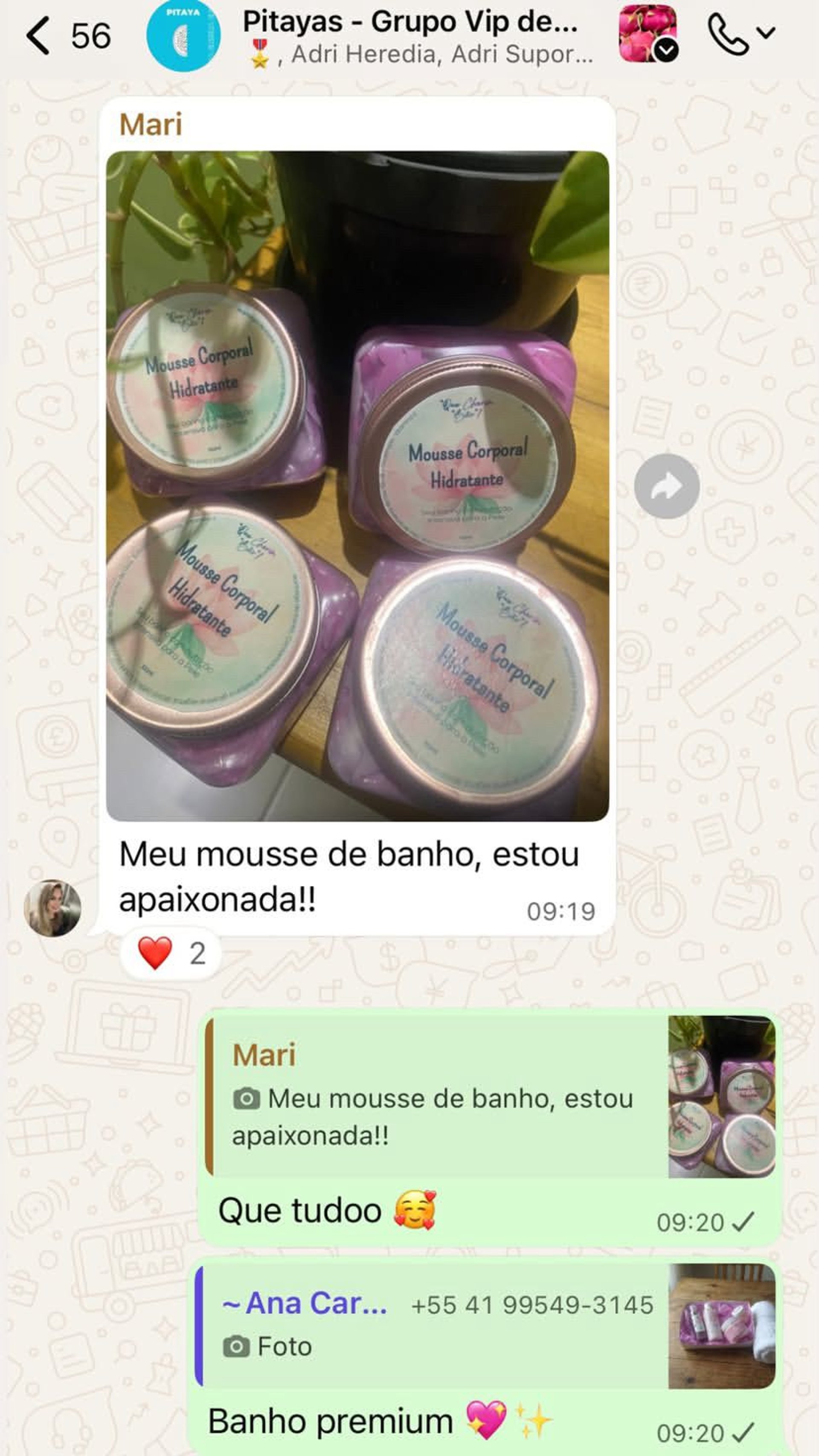Viewport: 819px width, 1456px height.
Task: Forward Mari's photo message
Action: click(x=666, y=486)
